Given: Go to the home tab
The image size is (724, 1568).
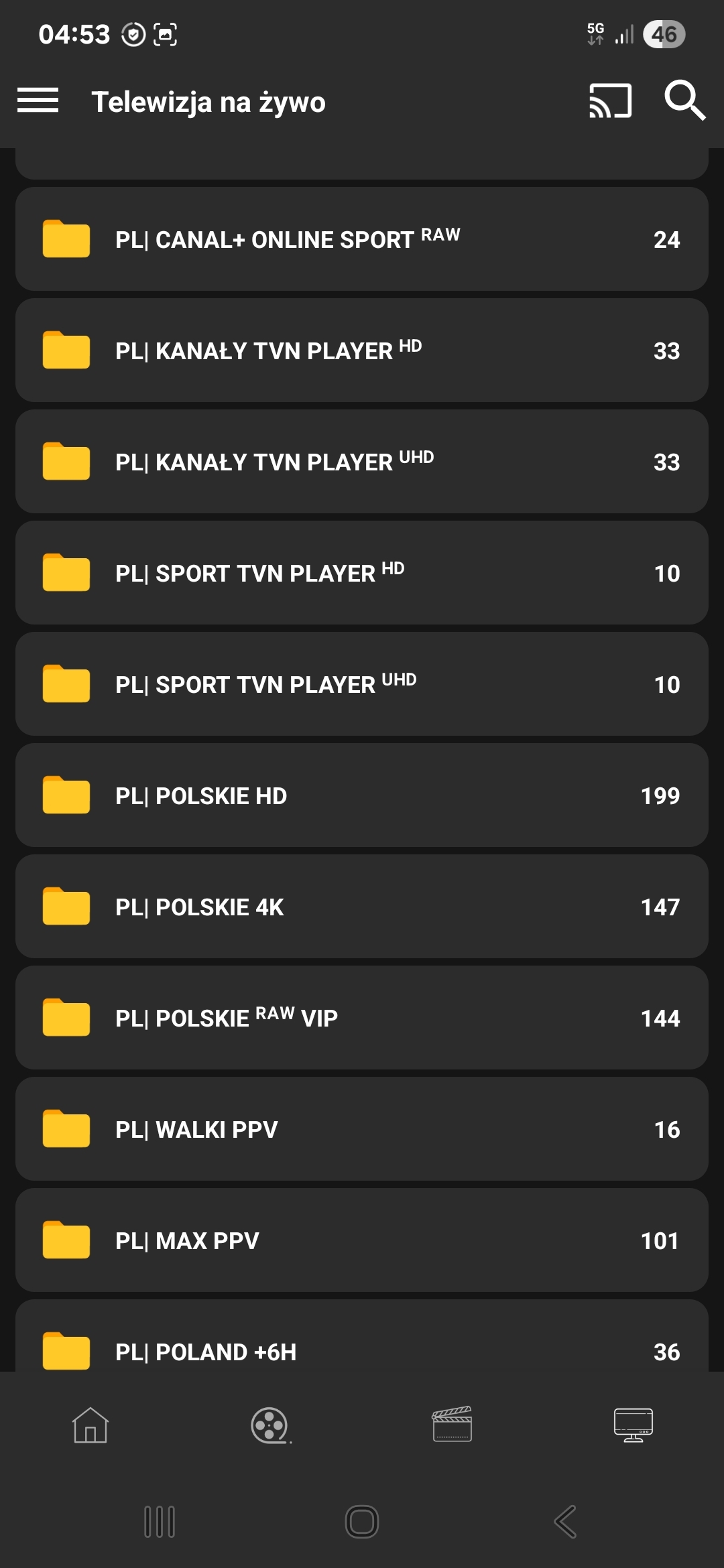Looking at the screenshot, I should [90, 1425].
